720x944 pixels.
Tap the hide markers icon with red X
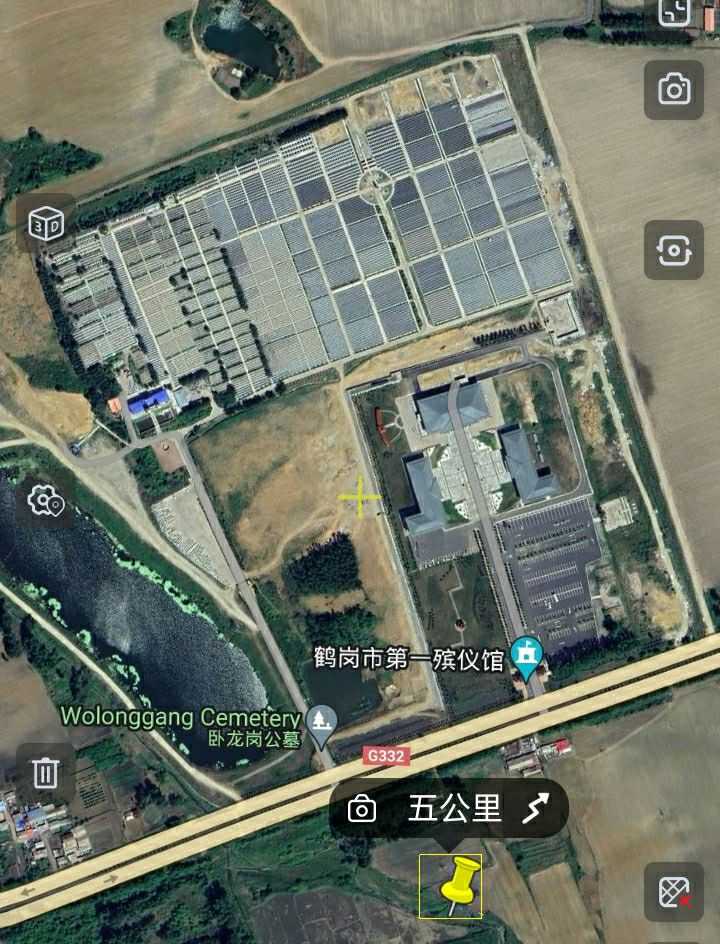click(674, 891)
